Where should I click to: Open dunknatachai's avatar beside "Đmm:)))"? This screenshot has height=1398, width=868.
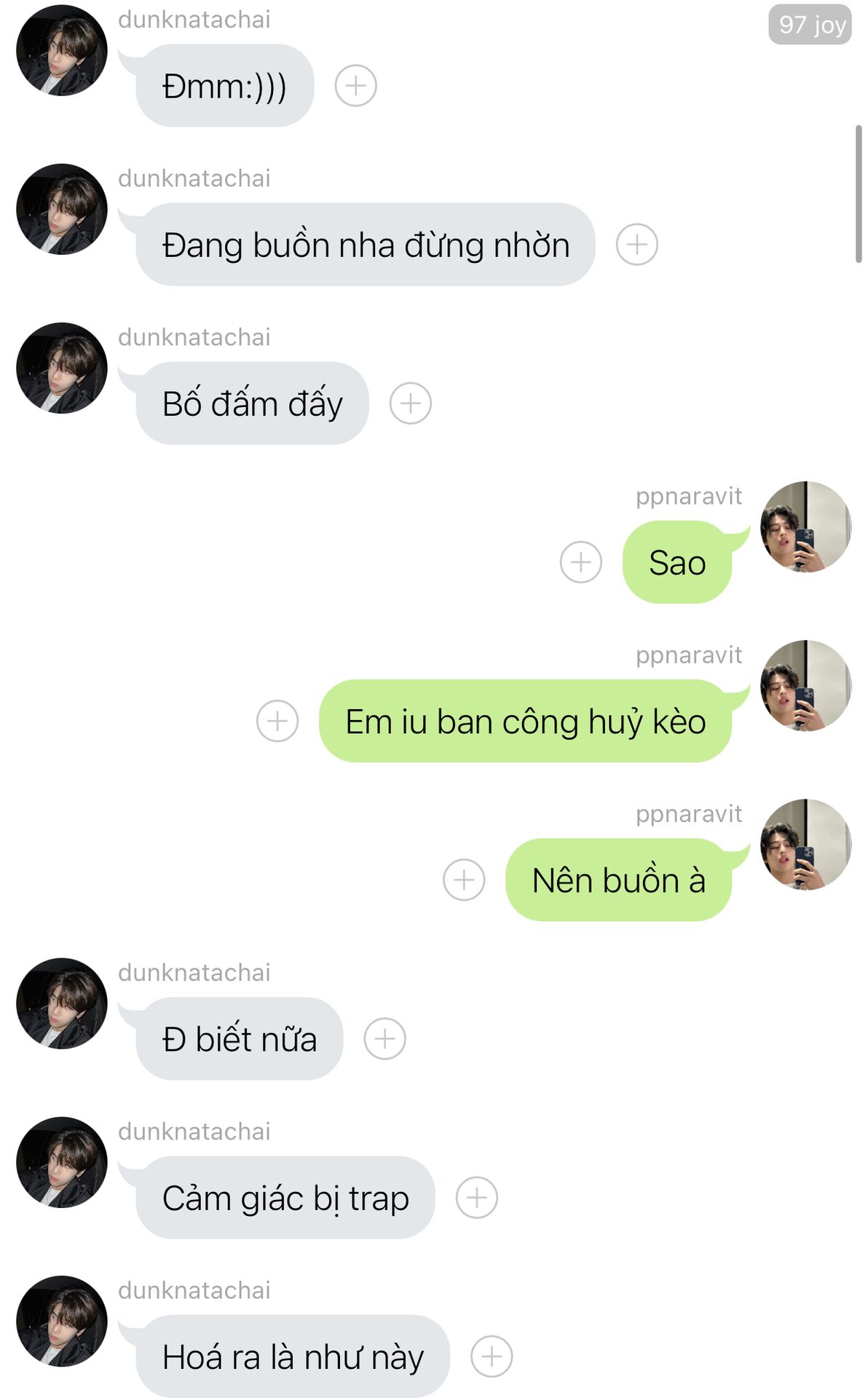pyautogui.click(x=62, y=51)
